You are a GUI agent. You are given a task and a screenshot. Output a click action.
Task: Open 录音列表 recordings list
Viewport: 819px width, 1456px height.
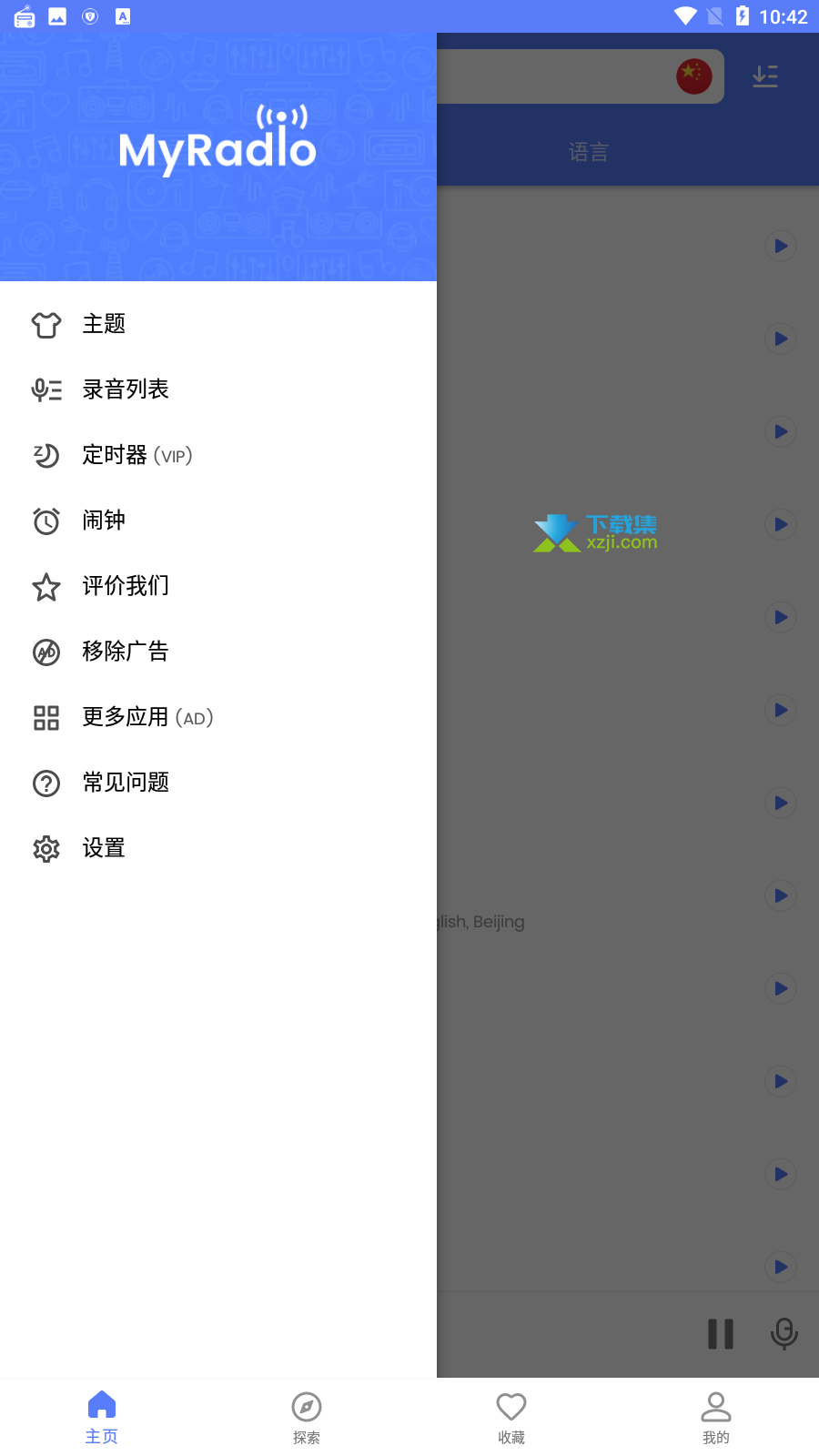(218, 389)
